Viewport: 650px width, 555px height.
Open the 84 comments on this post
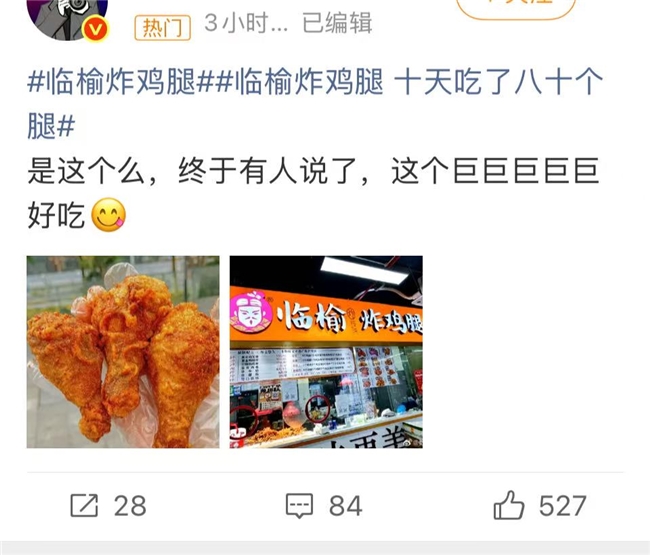pyautogui.click(x=323, y=505)
